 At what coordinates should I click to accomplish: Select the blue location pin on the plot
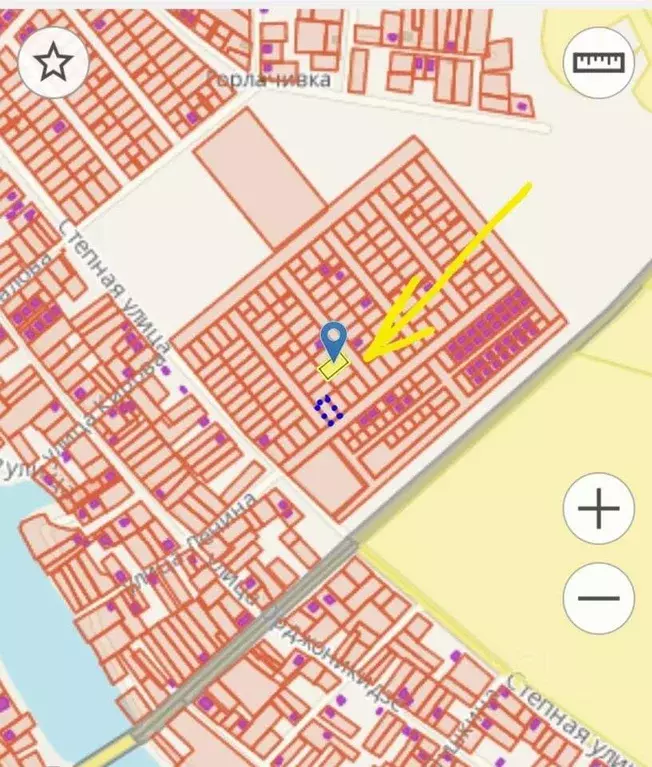point(334,340)
